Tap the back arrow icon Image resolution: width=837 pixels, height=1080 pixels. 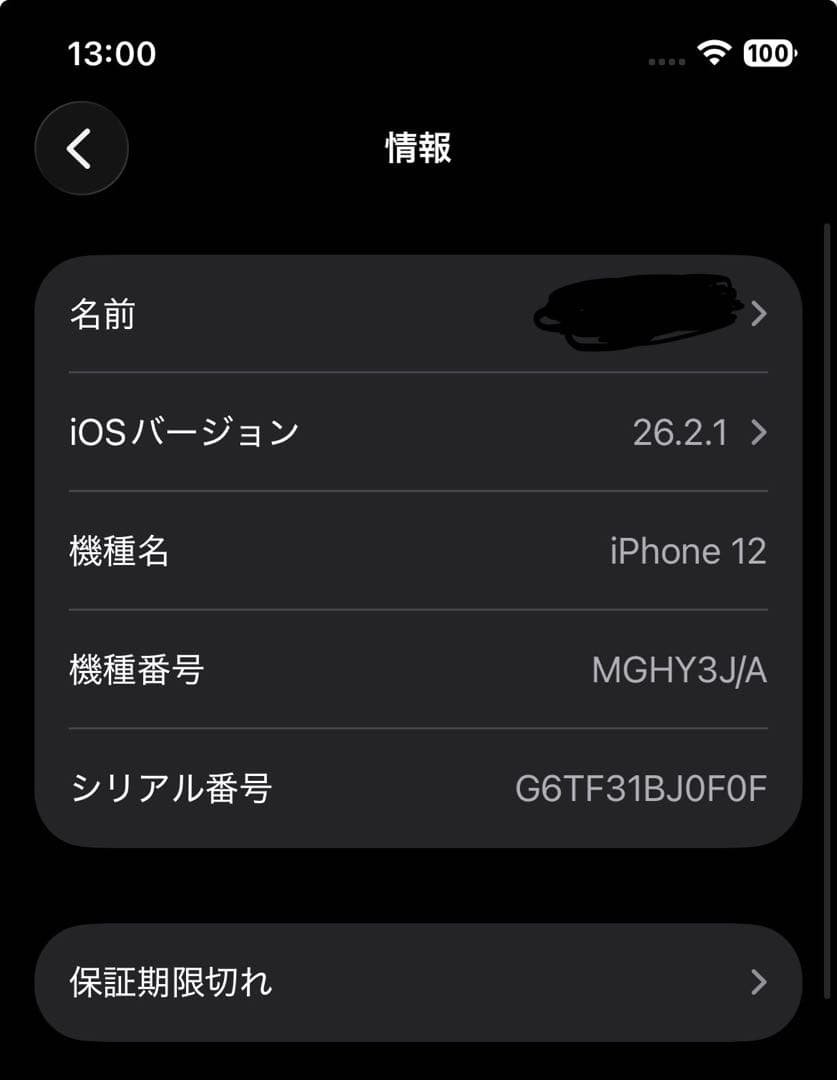coord(81,148)
